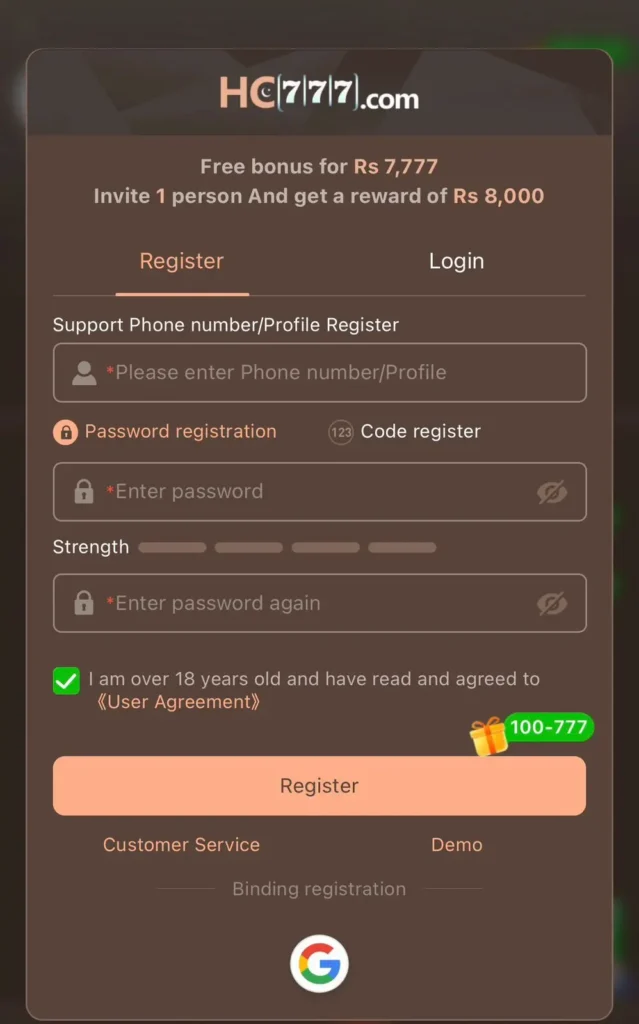Show password in Enter password again field
This screenshot has height=1024, width=639.
552,603
